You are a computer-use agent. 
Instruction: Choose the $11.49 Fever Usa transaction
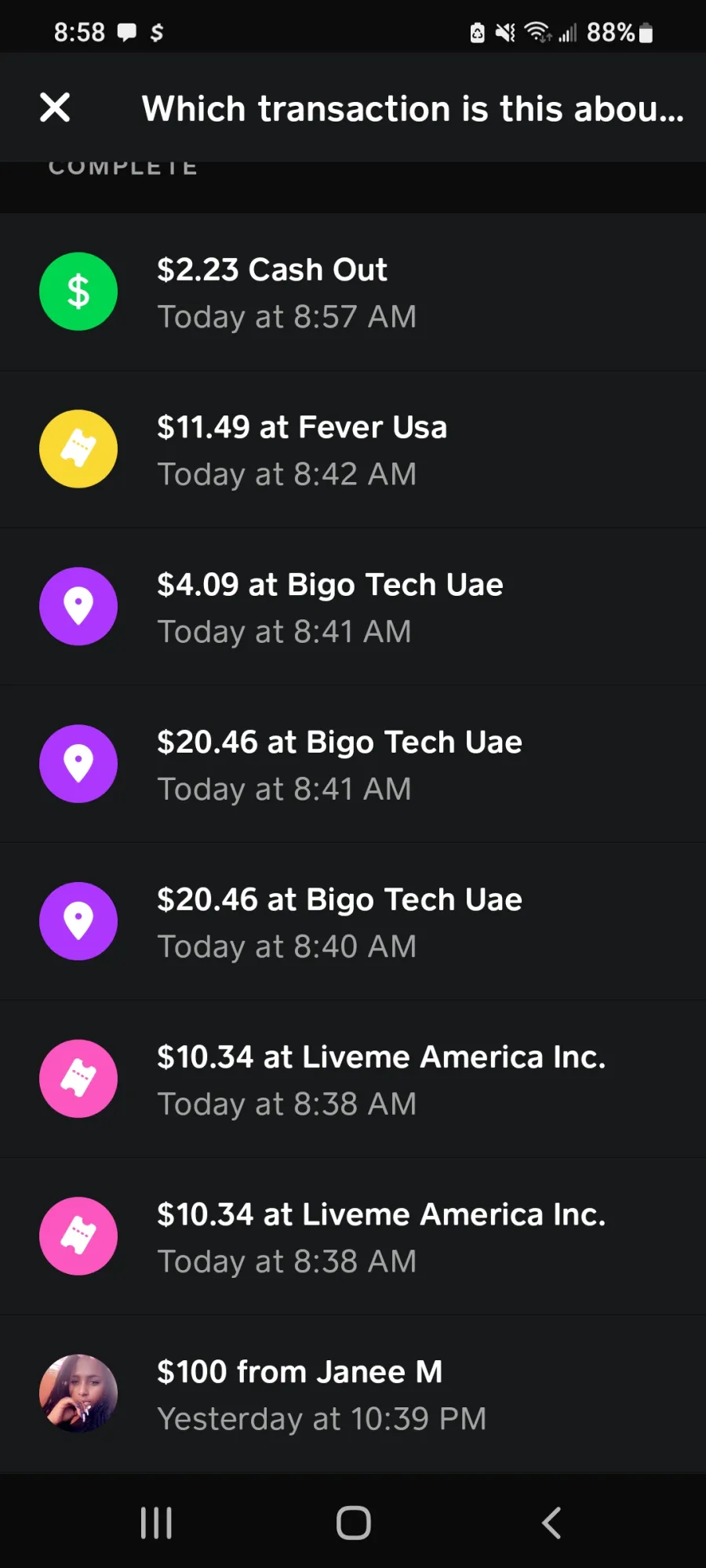pyautogui.click(x=353, y=449)
